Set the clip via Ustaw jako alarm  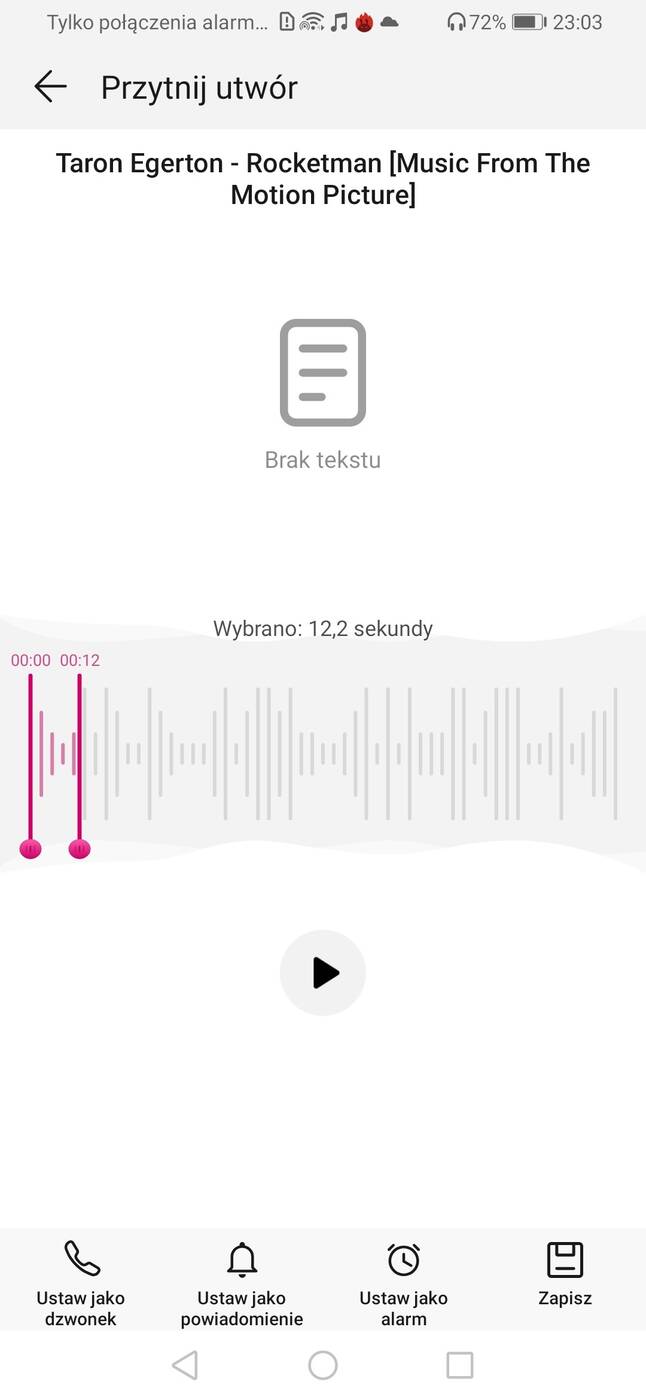coord(403,1282)
